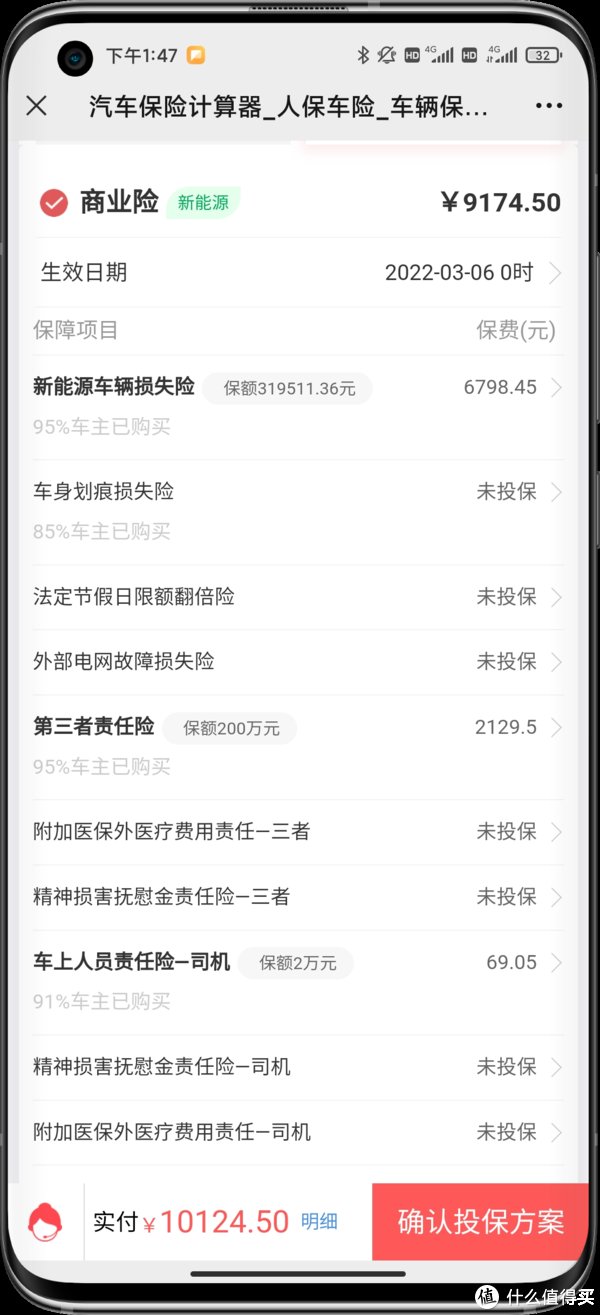Open 附加医保外医疗费用责任-三者 row
The image size is (600, 1315).
coord(299,832)
